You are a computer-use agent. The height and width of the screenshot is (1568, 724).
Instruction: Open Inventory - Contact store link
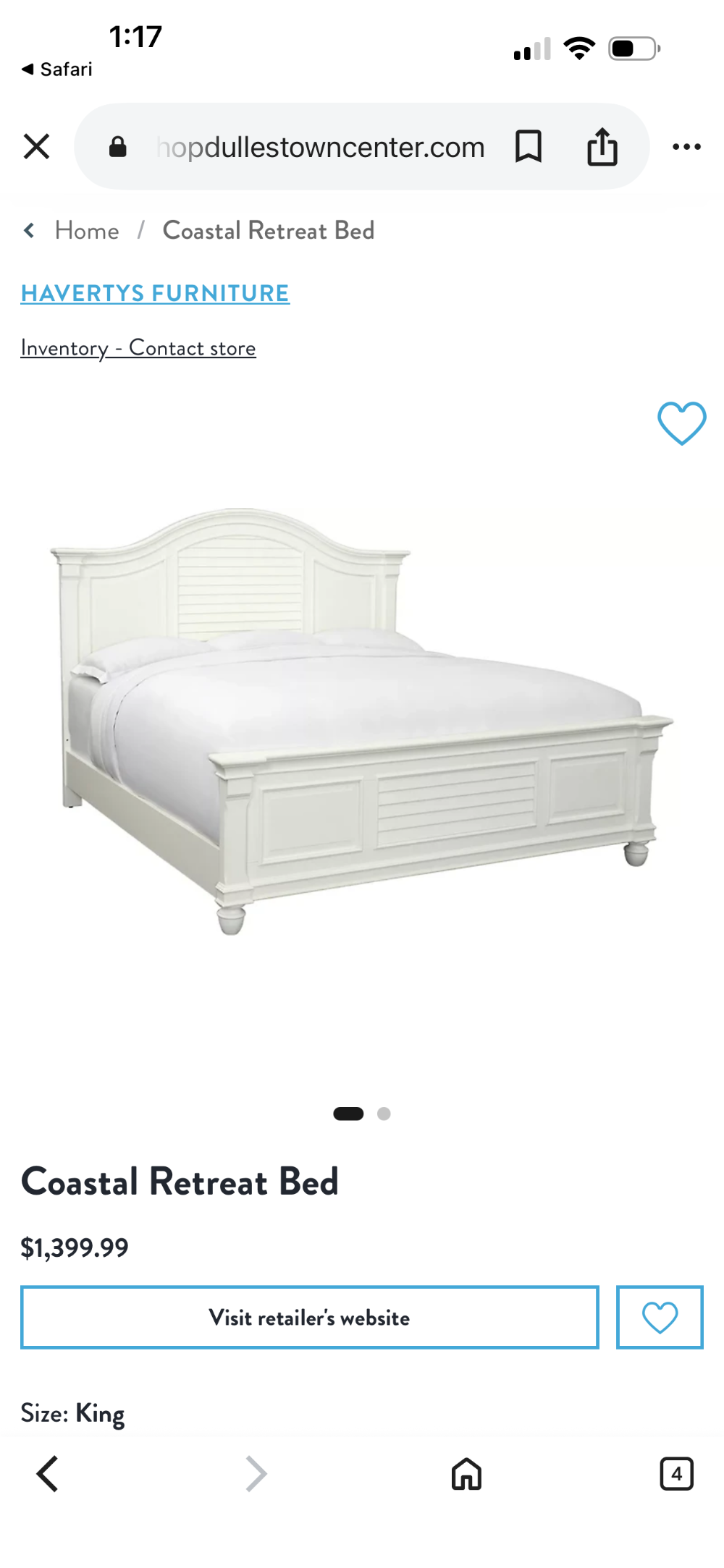(138, 348)
